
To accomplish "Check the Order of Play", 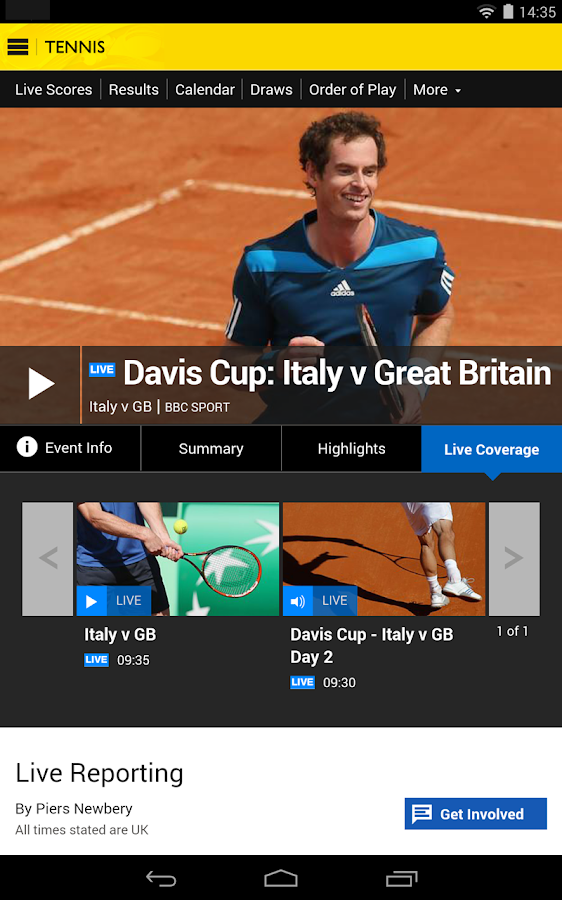I will coord(352,90).
